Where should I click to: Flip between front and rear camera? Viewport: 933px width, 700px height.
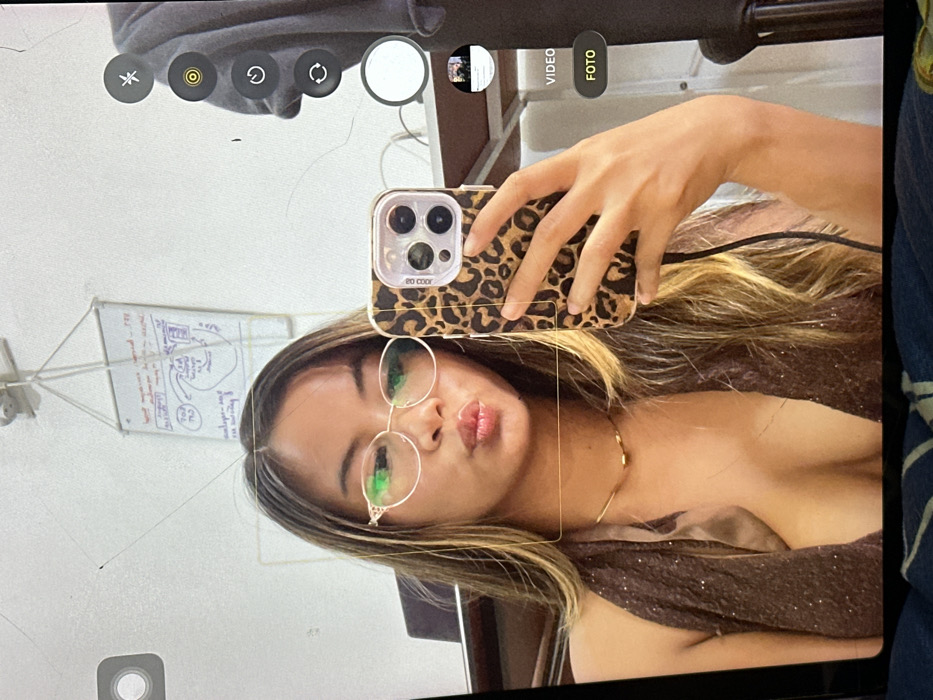coord(318,74)
